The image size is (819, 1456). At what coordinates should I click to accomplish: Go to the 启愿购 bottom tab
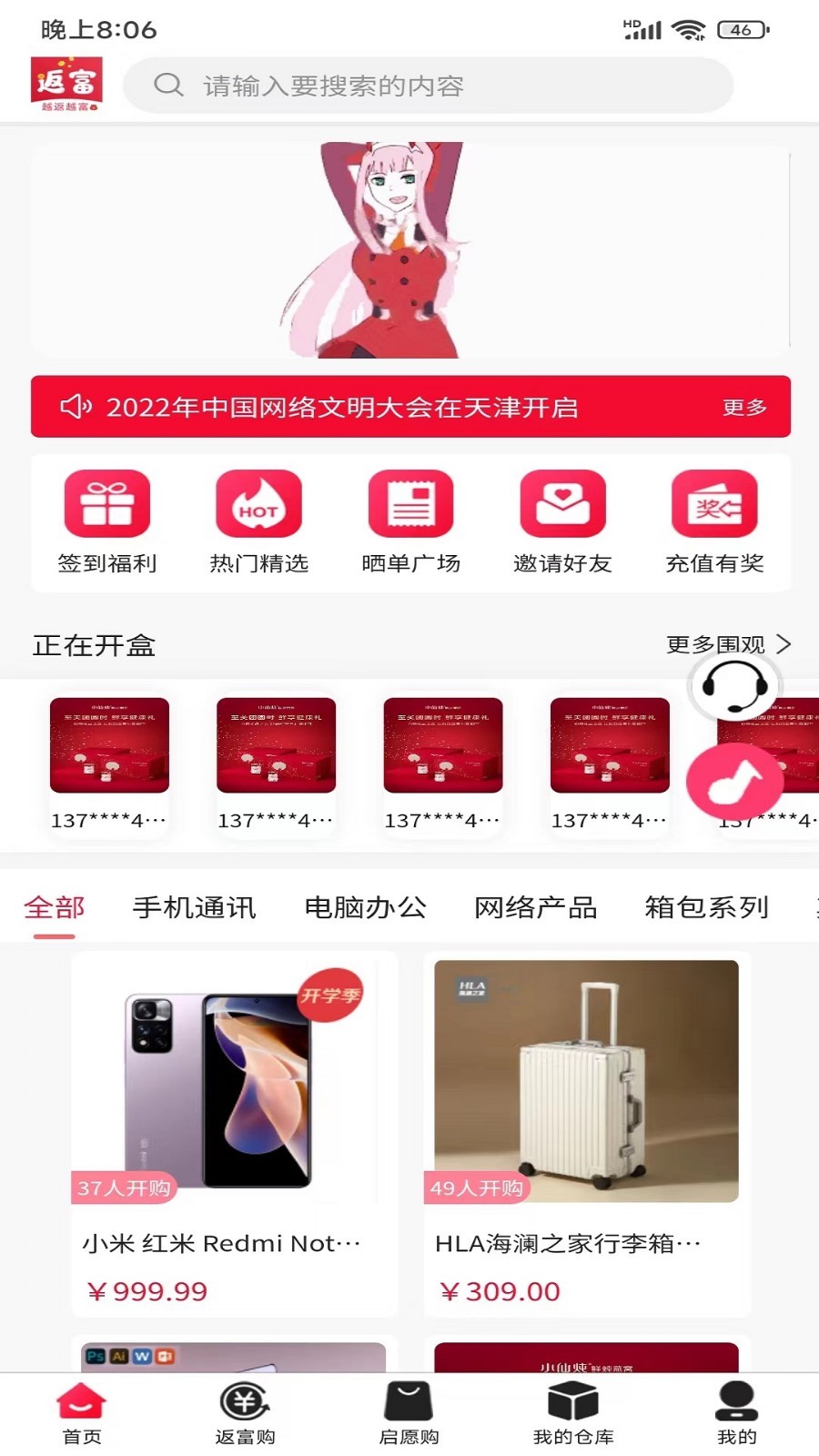pyautogui.click(x=409, y=1413)
